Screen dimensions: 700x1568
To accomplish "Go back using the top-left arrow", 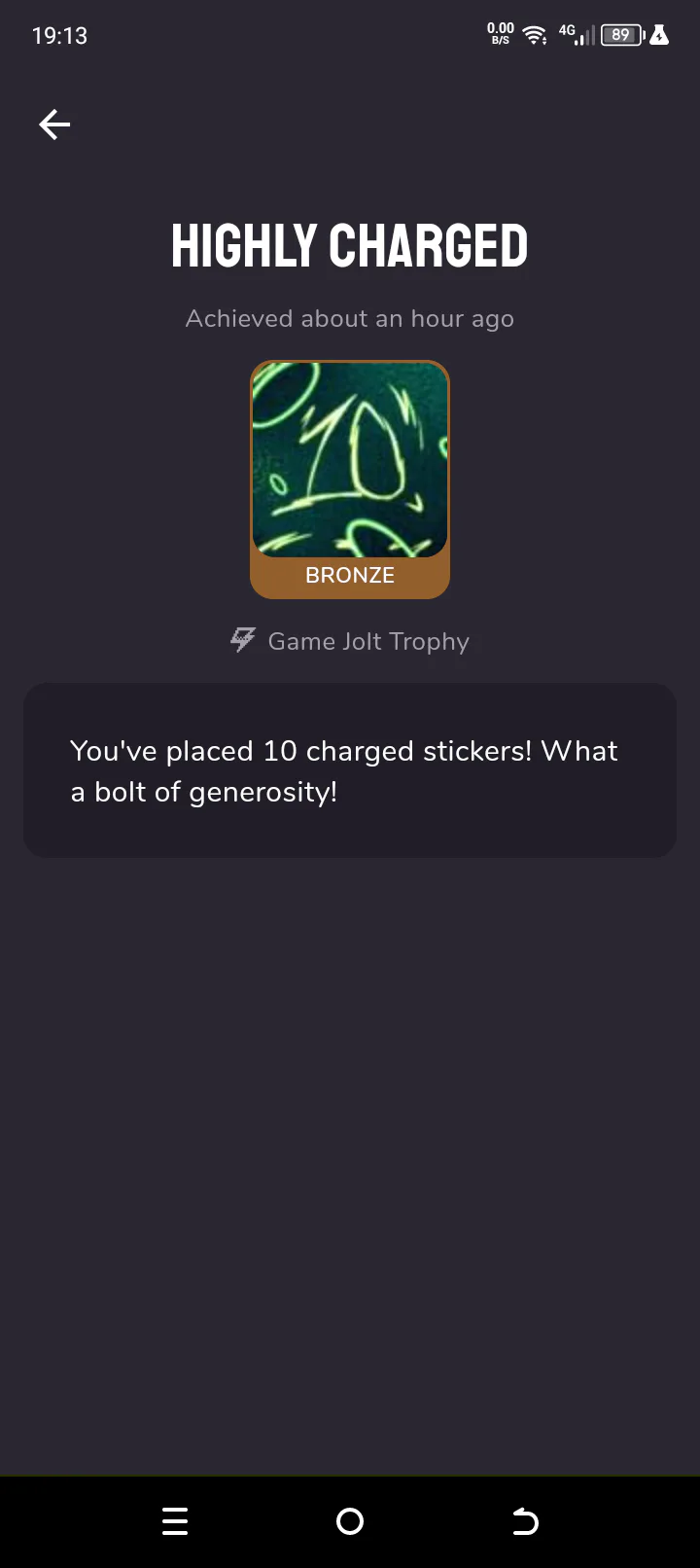I will tap(54, 125).
